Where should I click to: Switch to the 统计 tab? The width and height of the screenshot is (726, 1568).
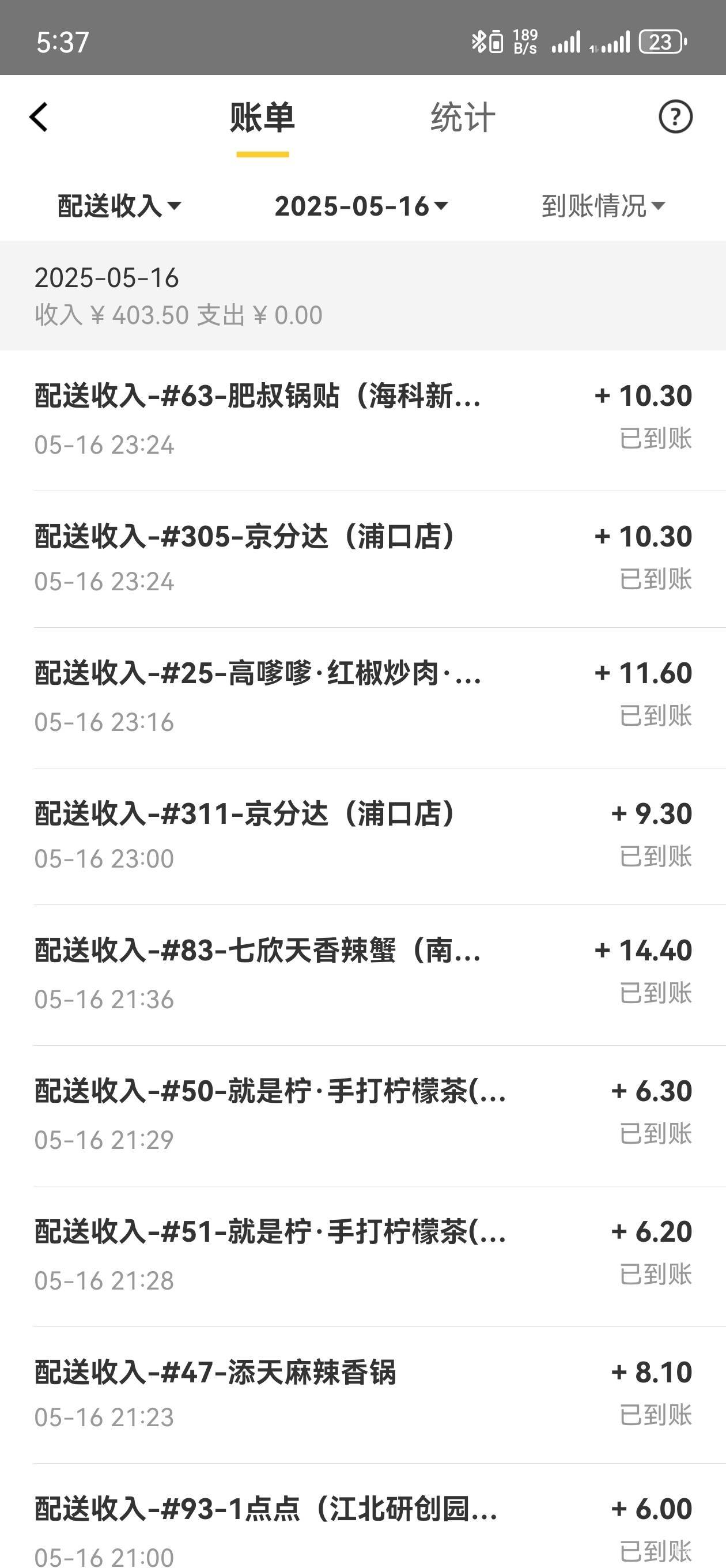click(463, 117)
